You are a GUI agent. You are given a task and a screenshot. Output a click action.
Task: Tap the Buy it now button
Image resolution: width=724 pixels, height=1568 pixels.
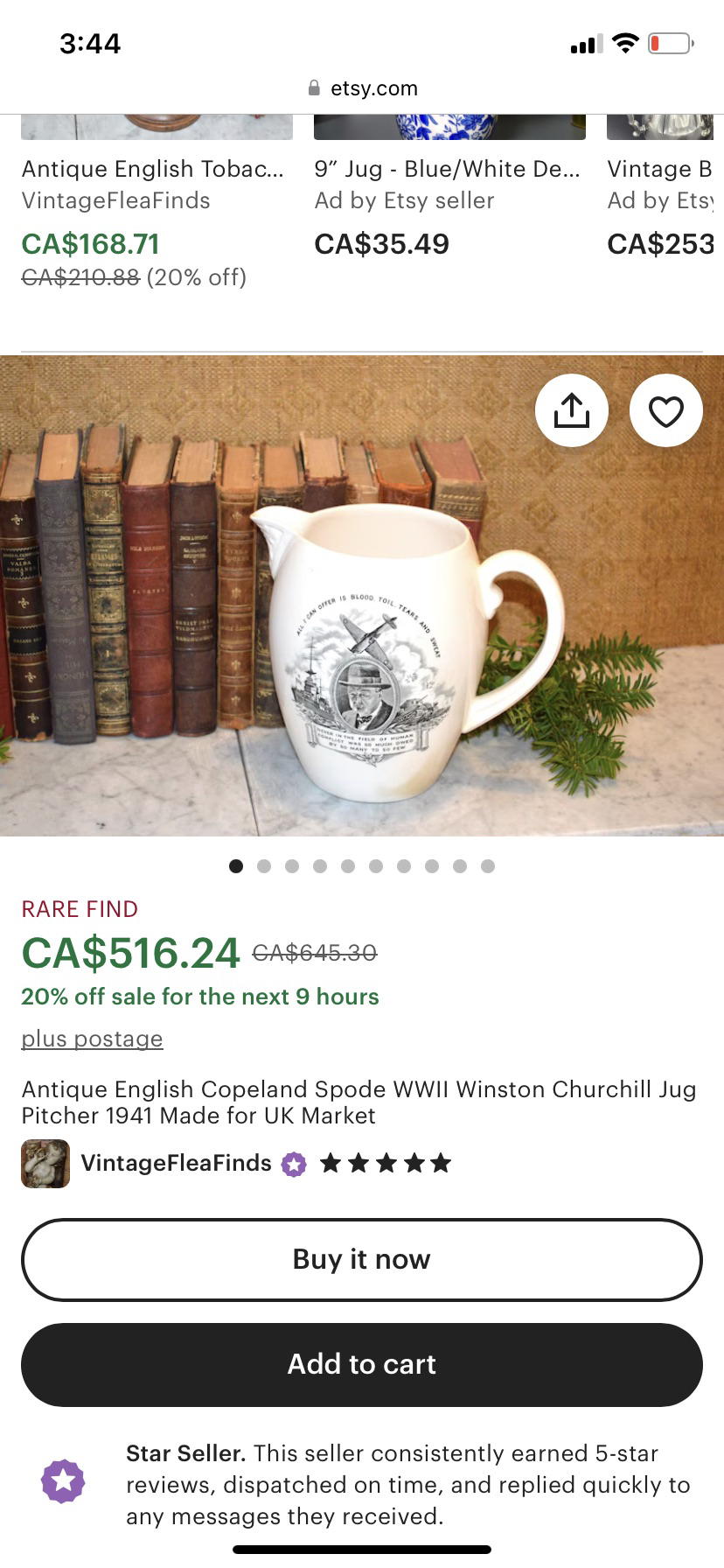362,1259
